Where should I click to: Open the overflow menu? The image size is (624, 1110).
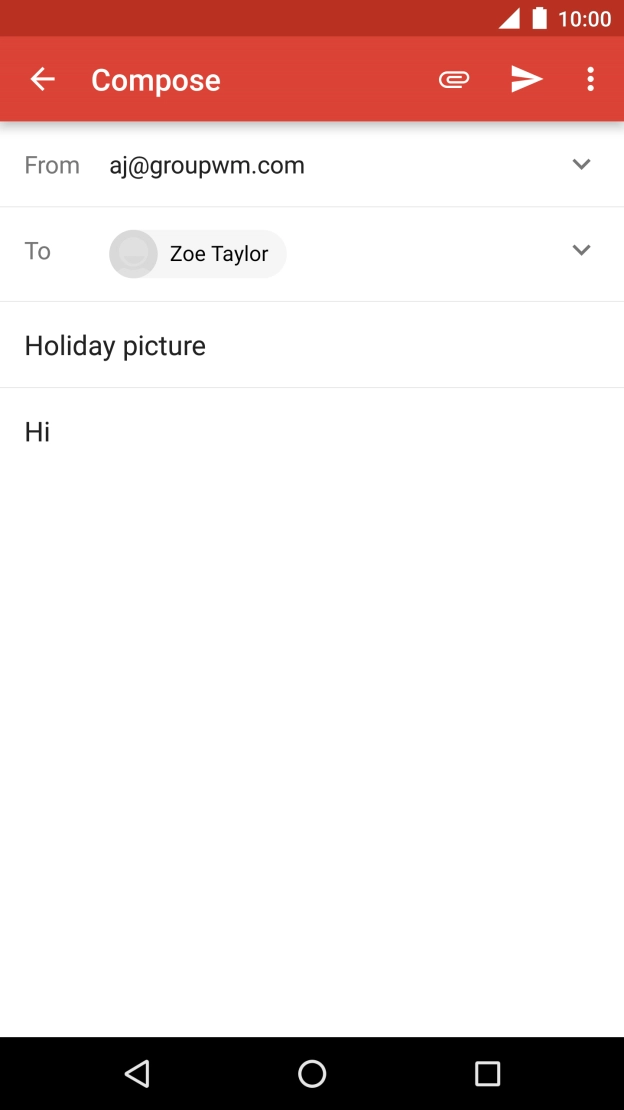point(591,80)
